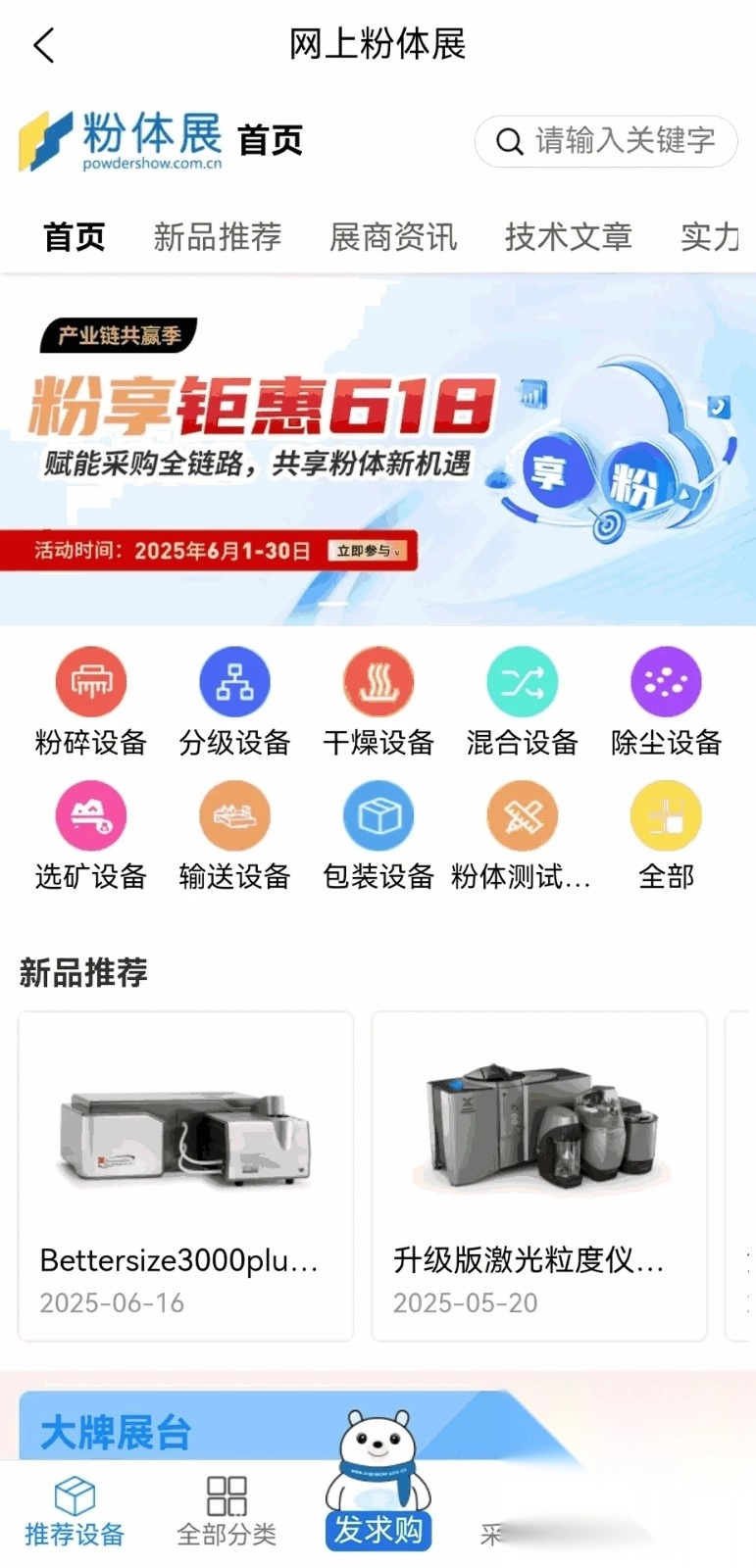Open 推荐设备 in the bottom navigation
The image size is (756, 1568).
[75, 1509]
